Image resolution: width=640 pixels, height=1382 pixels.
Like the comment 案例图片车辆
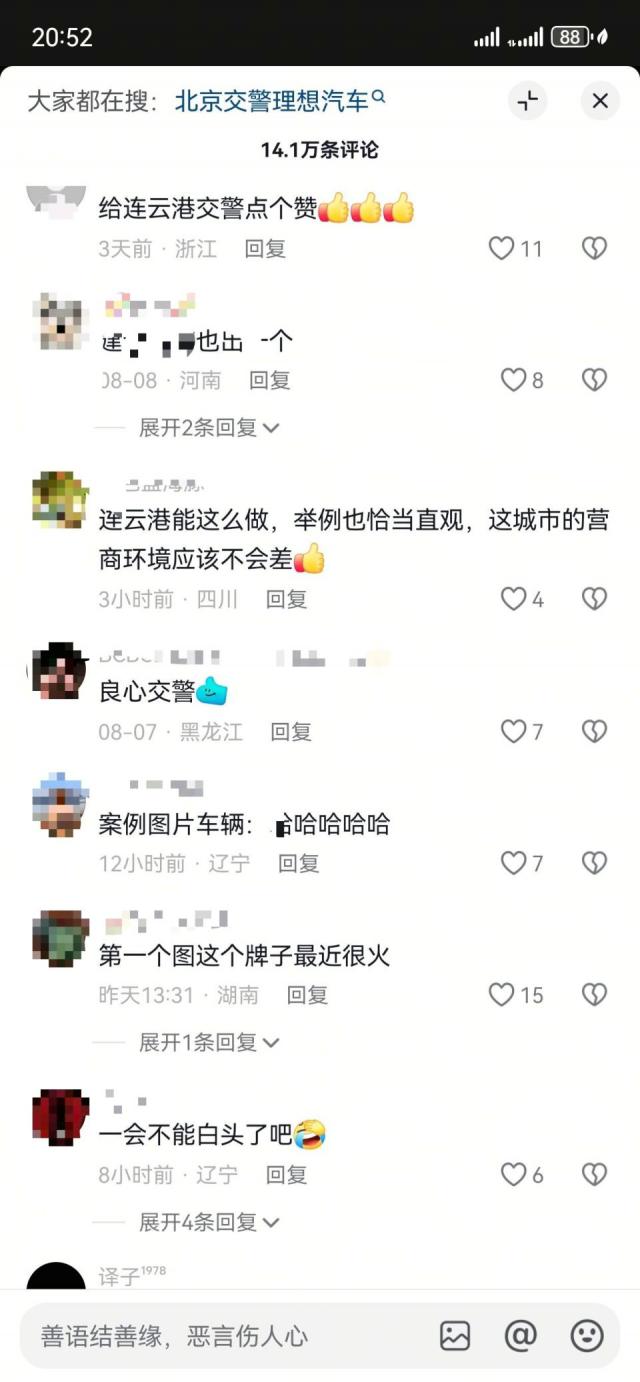tap(514, 863)
